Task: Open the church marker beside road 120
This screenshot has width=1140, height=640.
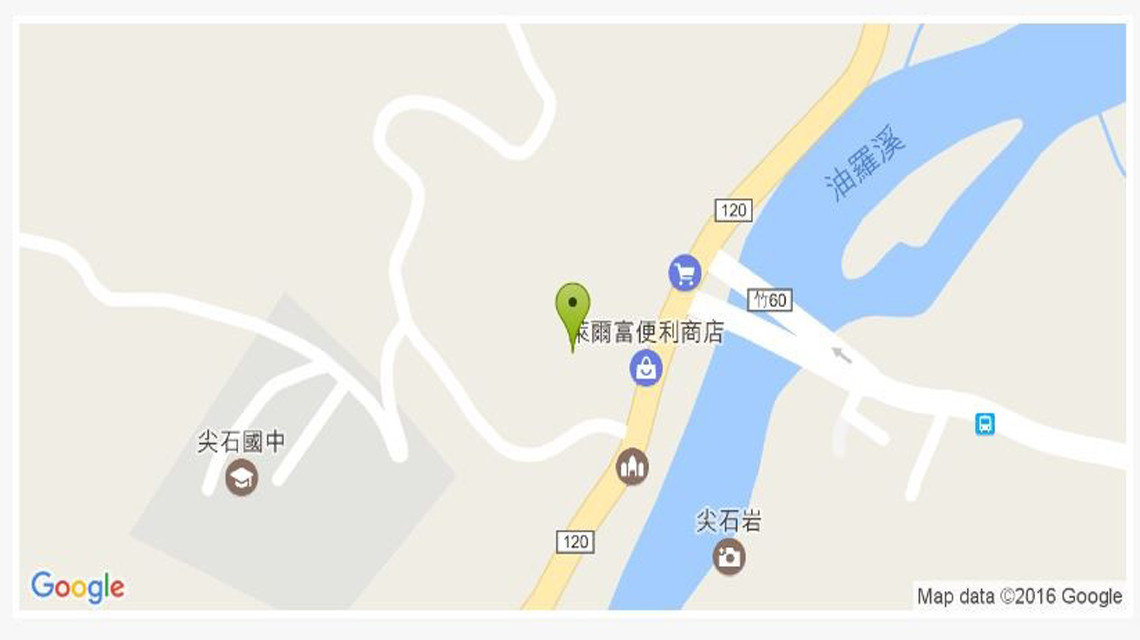Action: click(632, 467)
